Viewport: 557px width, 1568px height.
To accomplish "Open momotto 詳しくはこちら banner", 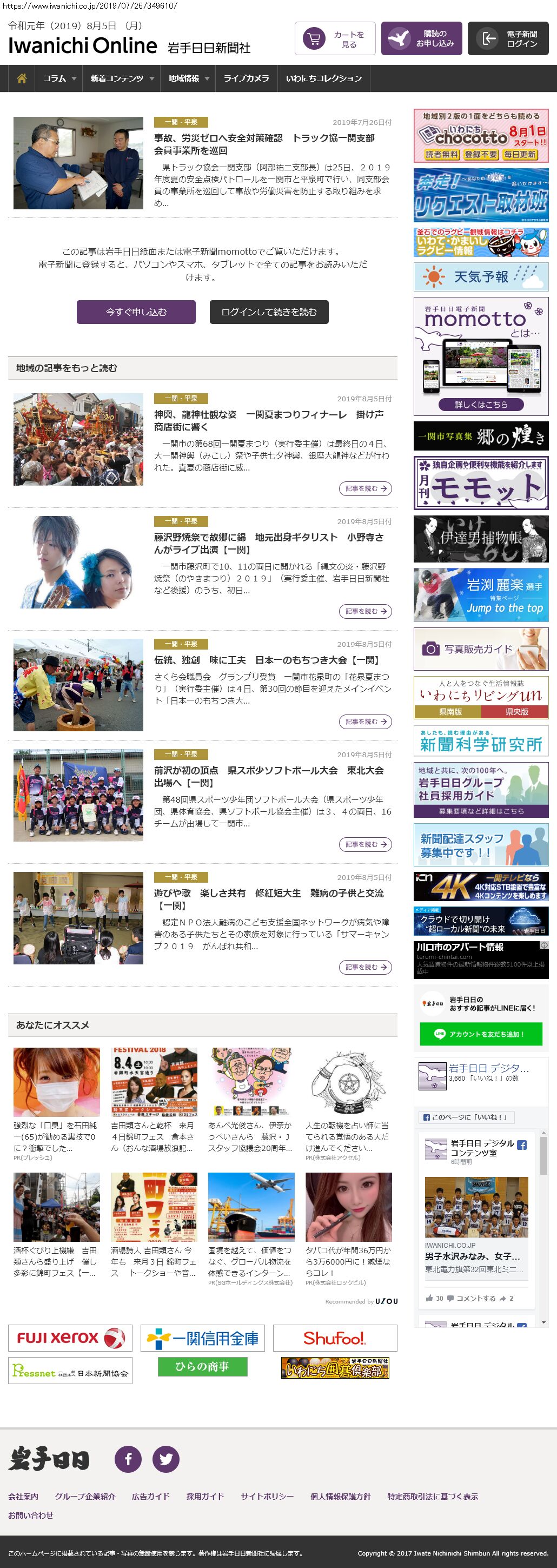I will click(480, 404).
